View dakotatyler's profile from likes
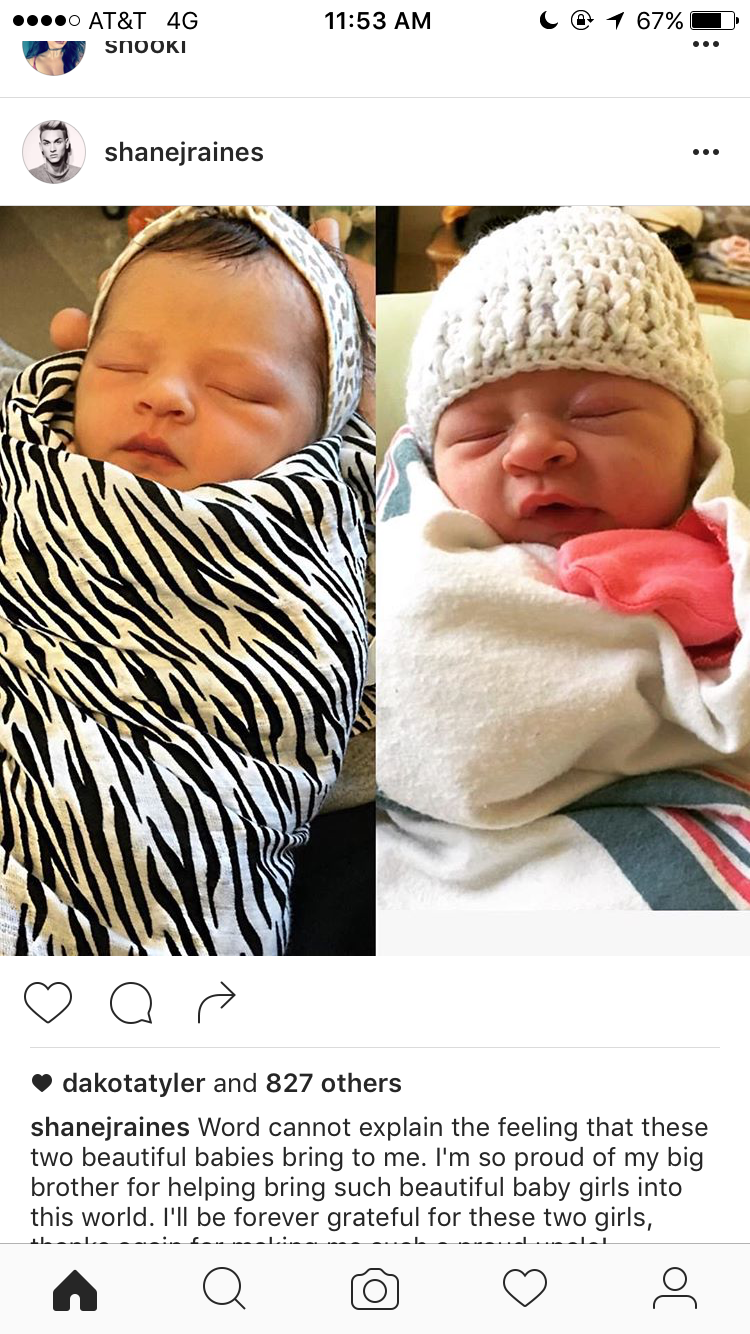Viewport: 750px width, 1334px height. click(x=134, y=1083)
